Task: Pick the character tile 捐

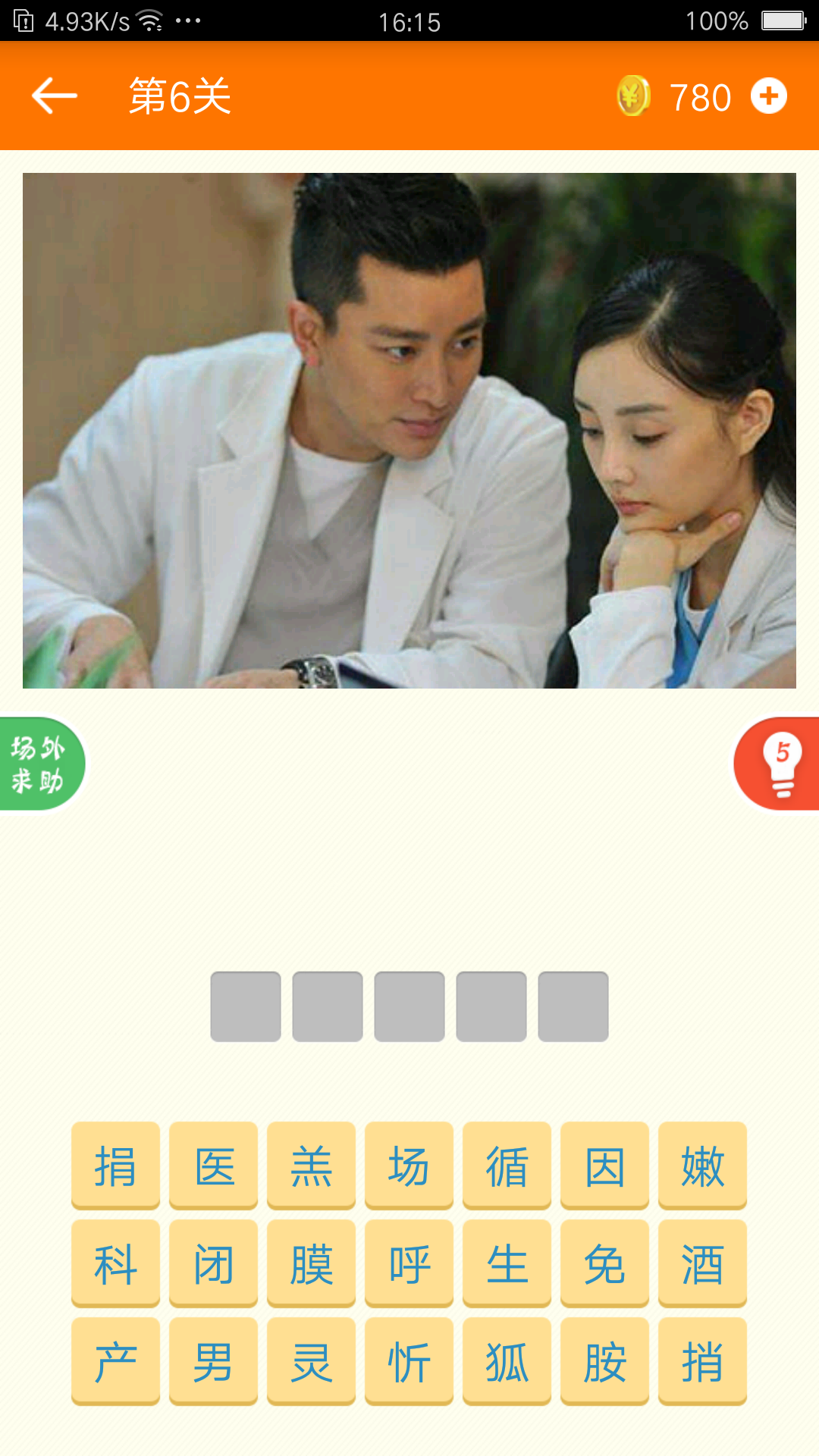Action: (x=115, y=1165)
